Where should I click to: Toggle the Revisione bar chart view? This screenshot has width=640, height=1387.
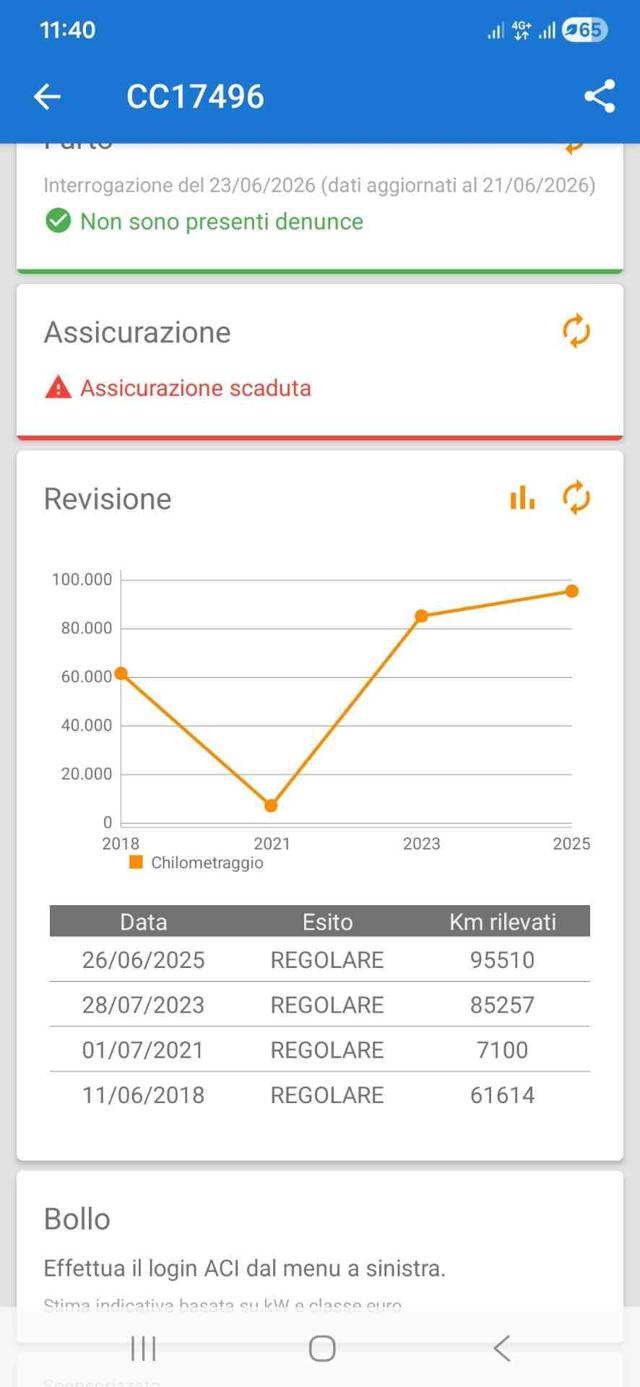[522, 497]
